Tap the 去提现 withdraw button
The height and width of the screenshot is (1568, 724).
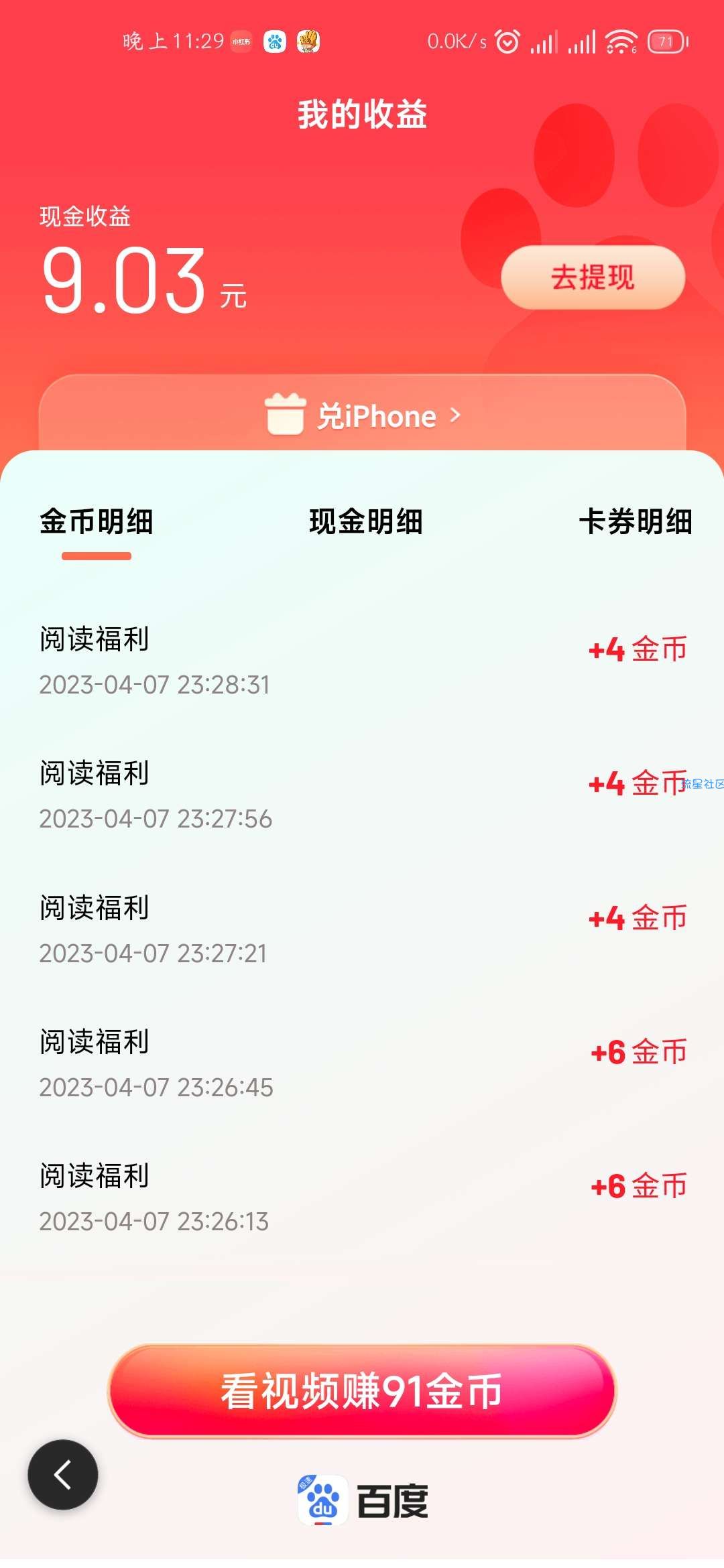(593, 277)
